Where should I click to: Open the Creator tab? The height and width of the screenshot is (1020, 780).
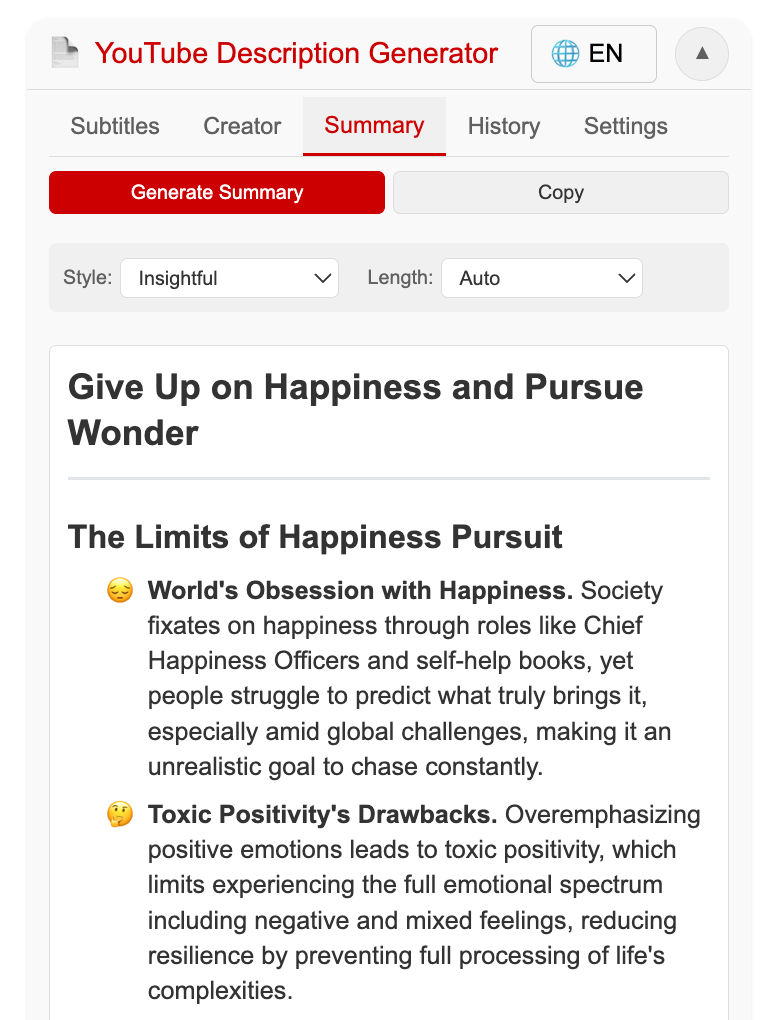click(242, 126)
